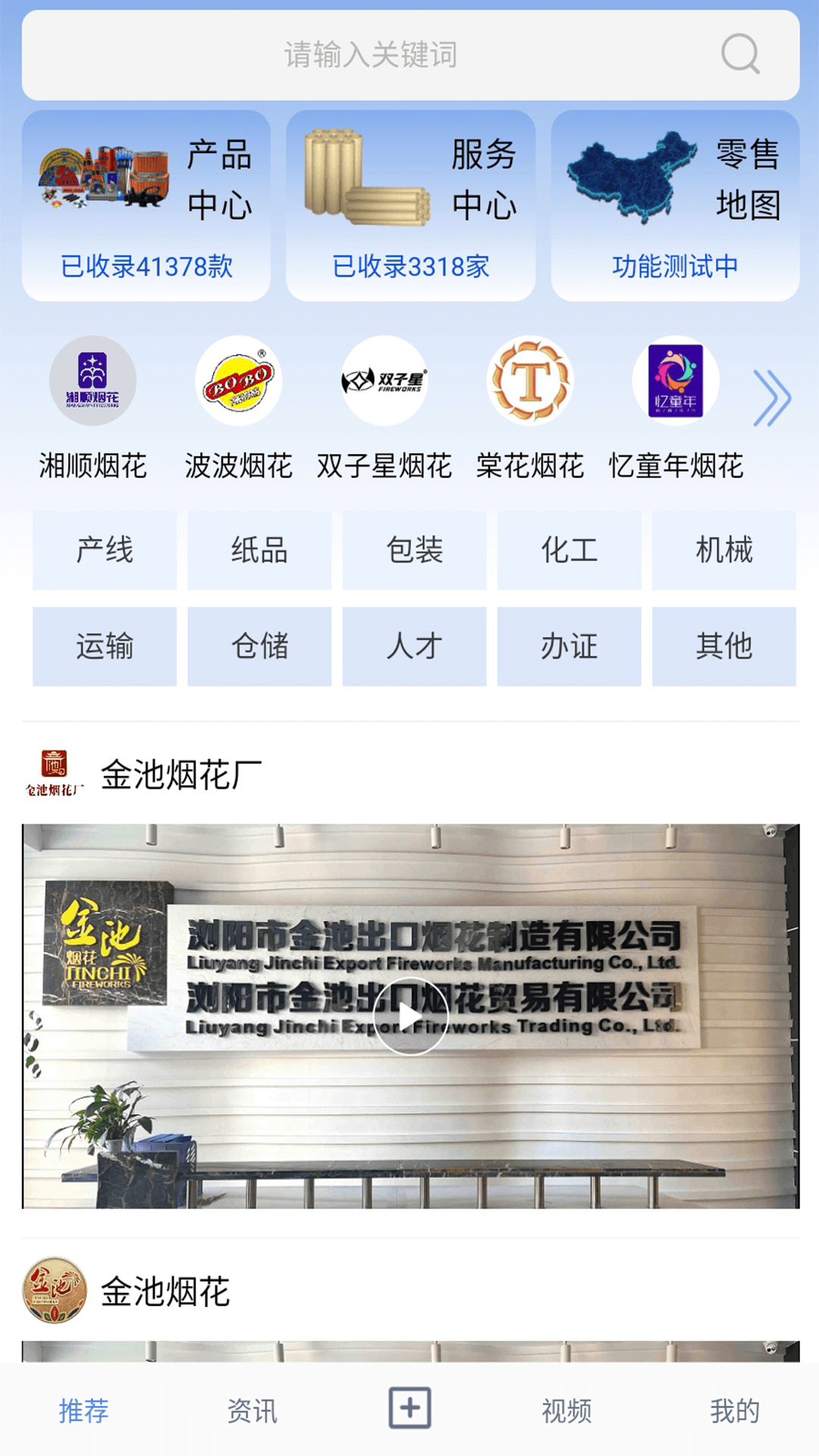
Task: Open the 人才 category
Action: (414, 646)
